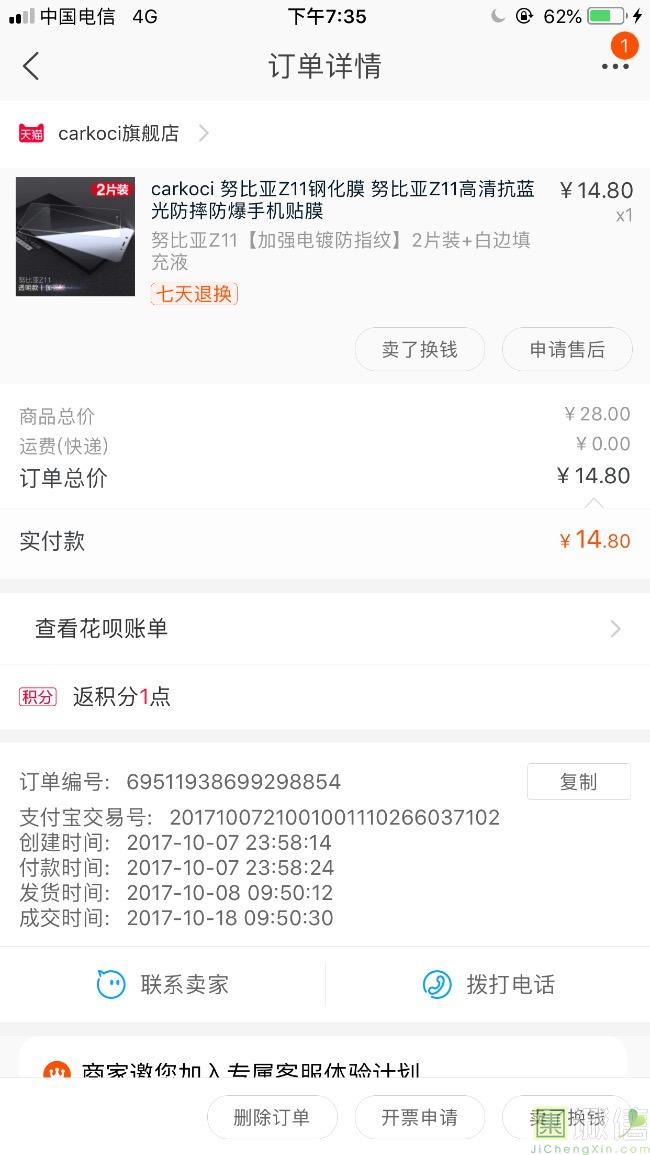Tap the 卖了换钱 button under the product

(419, 349)
